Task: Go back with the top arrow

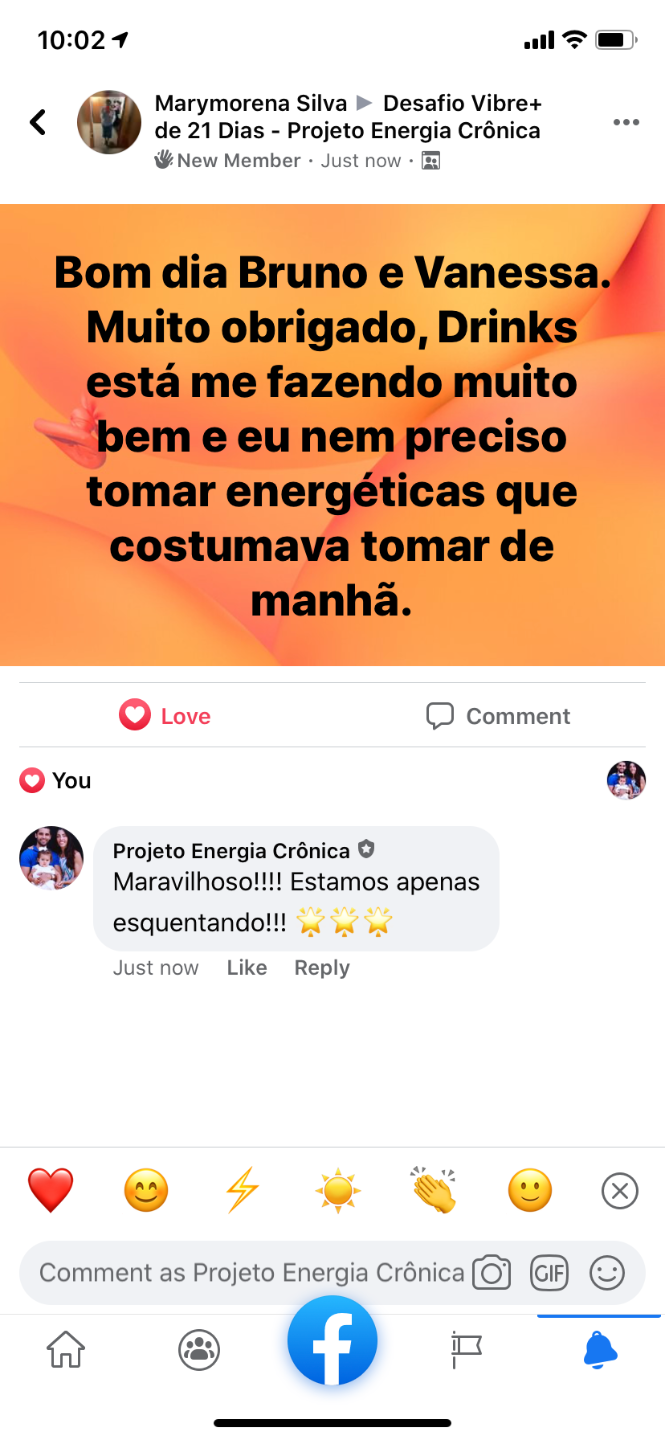Action: point(38,123)
